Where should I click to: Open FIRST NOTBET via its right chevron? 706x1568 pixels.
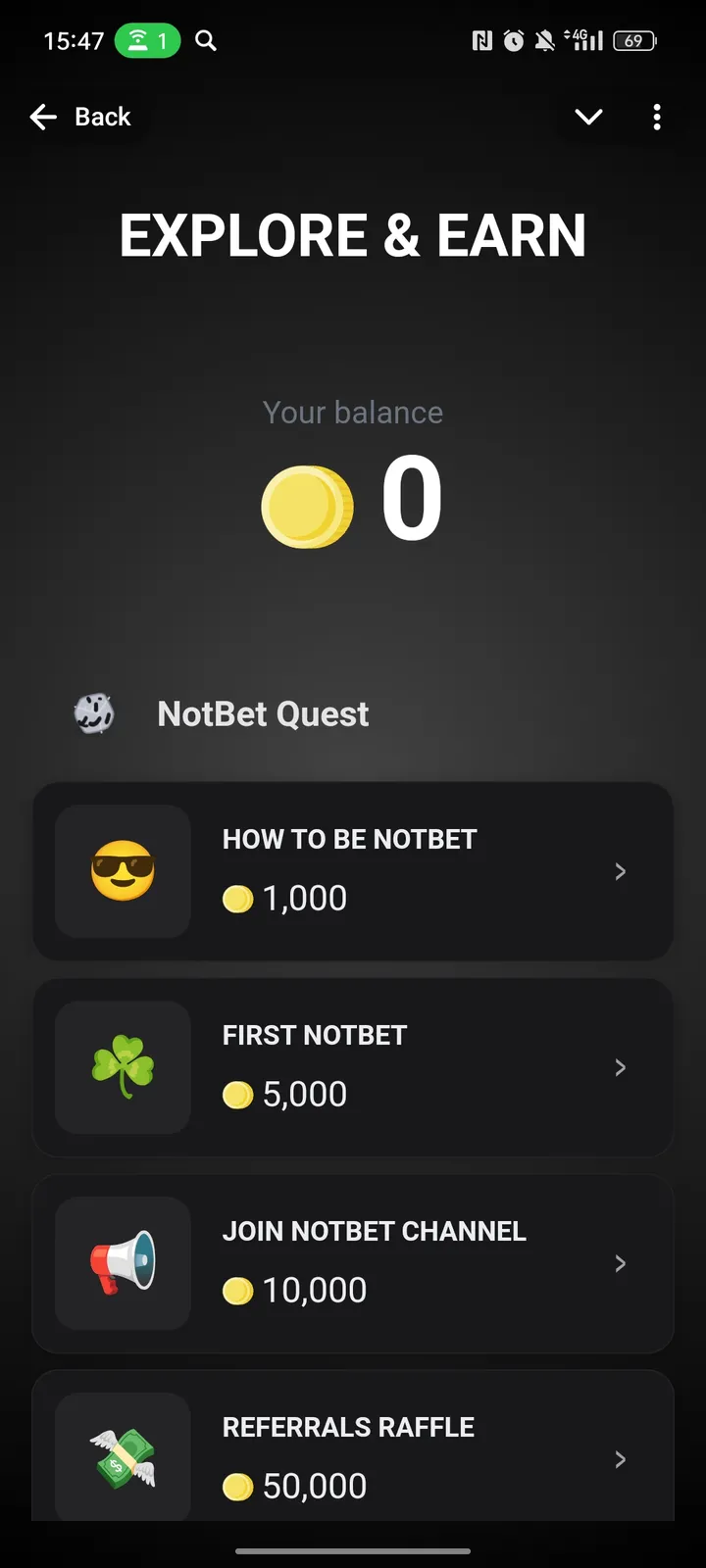coord(620,1067)
